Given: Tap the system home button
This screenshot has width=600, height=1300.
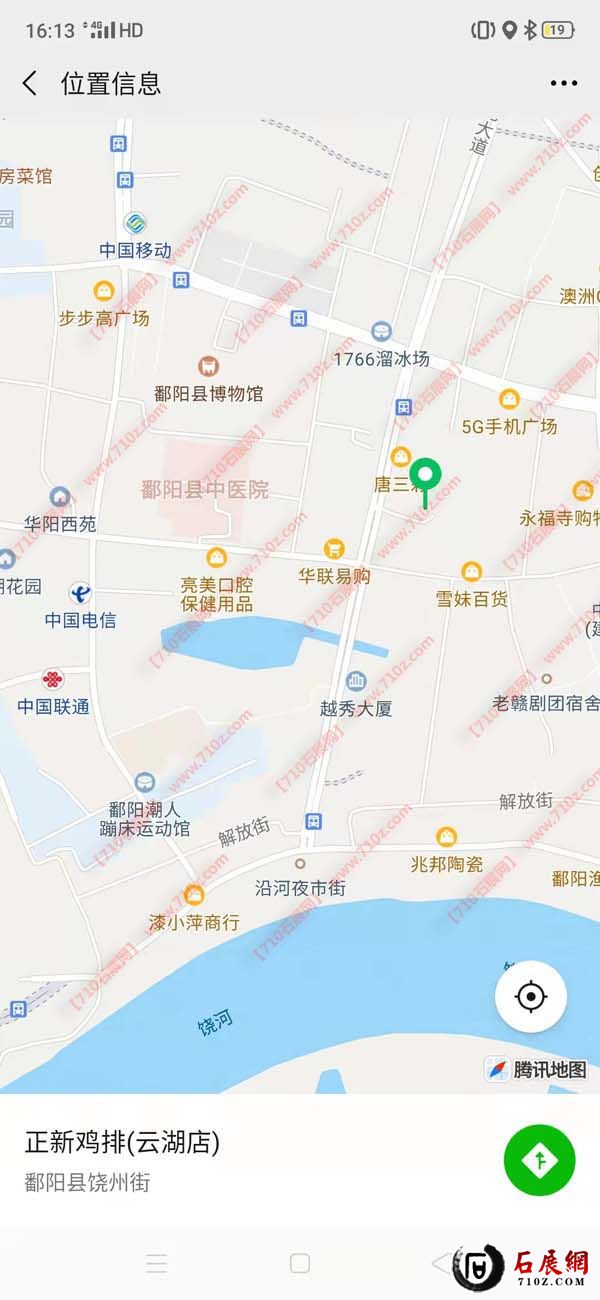Looking at the screenshot, I should pyautogui.click(x=300, y=1263).
